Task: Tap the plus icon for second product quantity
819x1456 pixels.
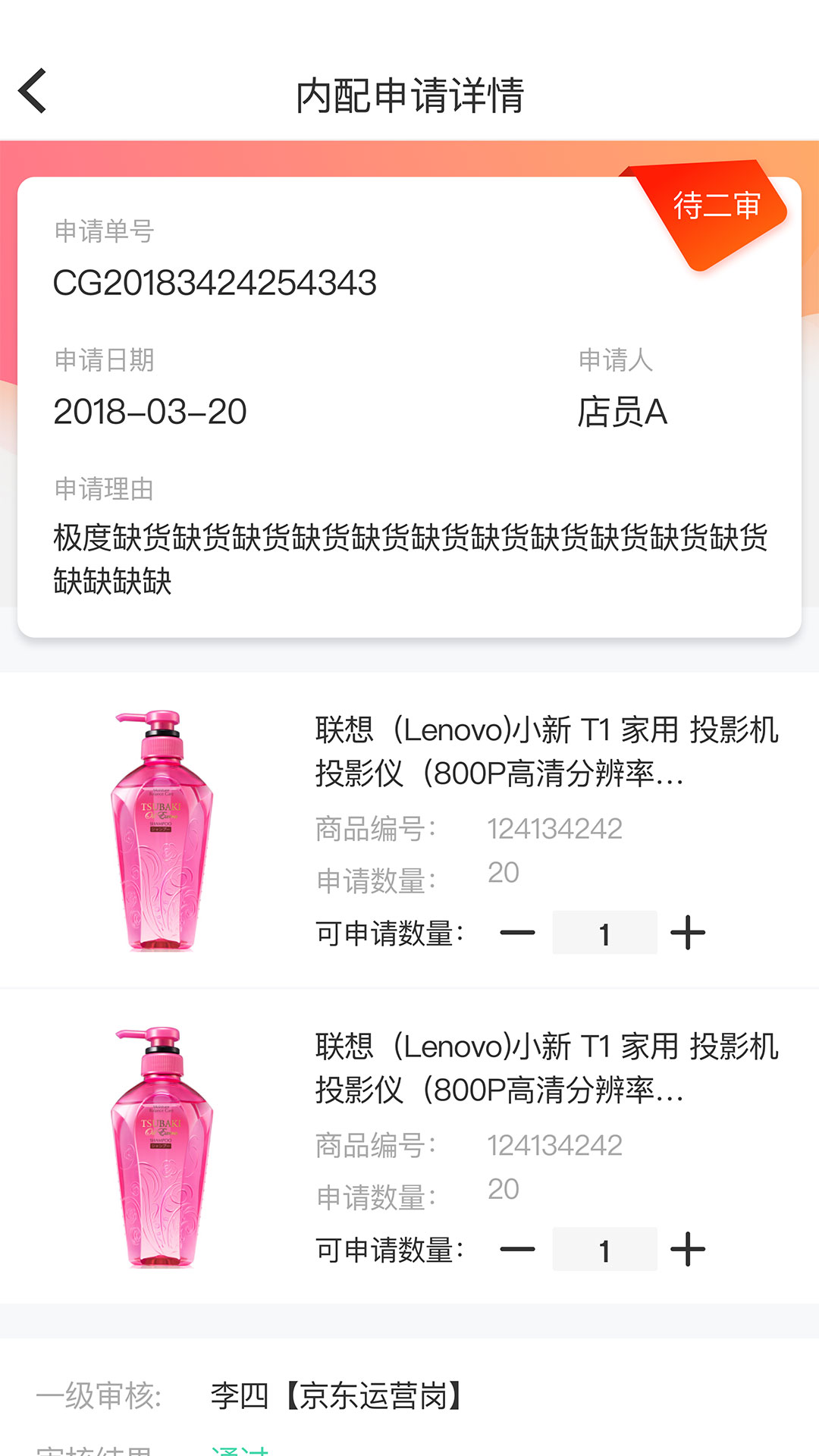Action: [688, 1249]
